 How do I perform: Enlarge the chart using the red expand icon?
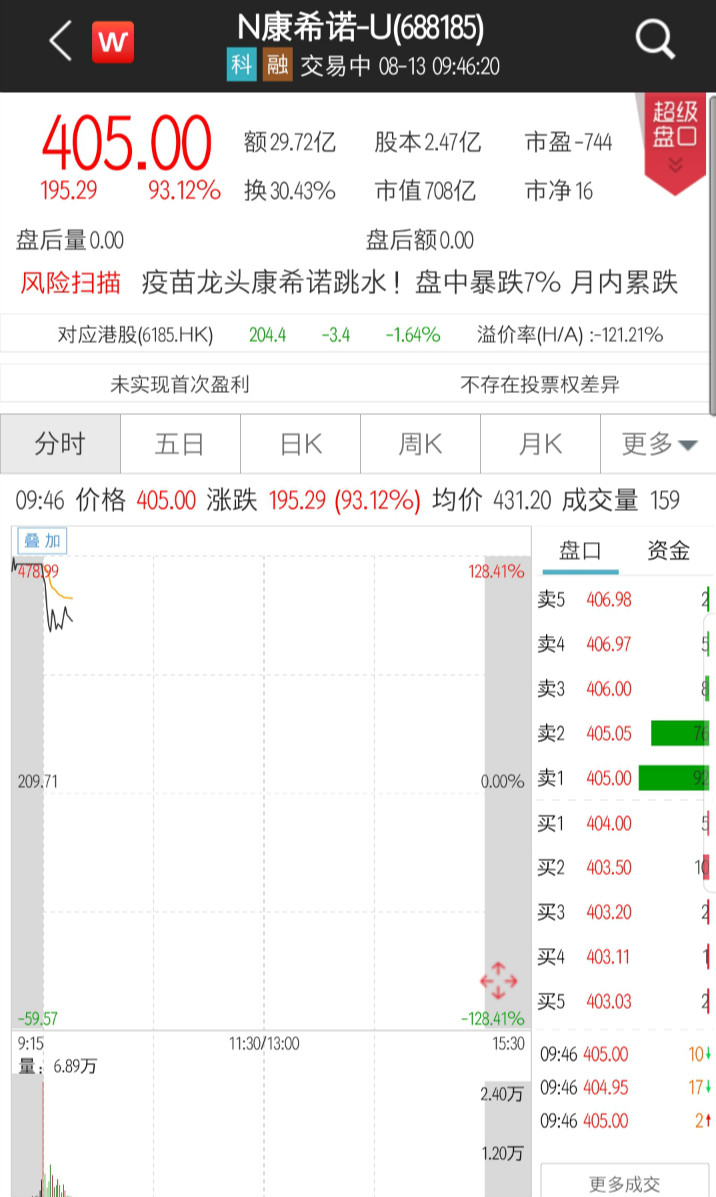click(498, 981)
